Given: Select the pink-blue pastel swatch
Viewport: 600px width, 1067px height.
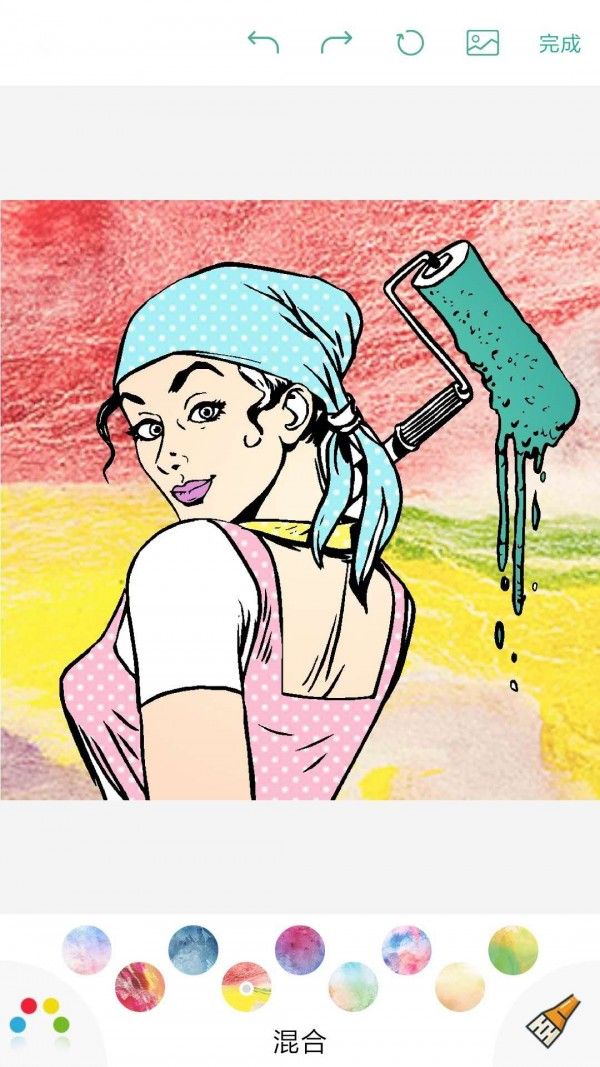Looking at the screenshot, I should pos(406,950).
